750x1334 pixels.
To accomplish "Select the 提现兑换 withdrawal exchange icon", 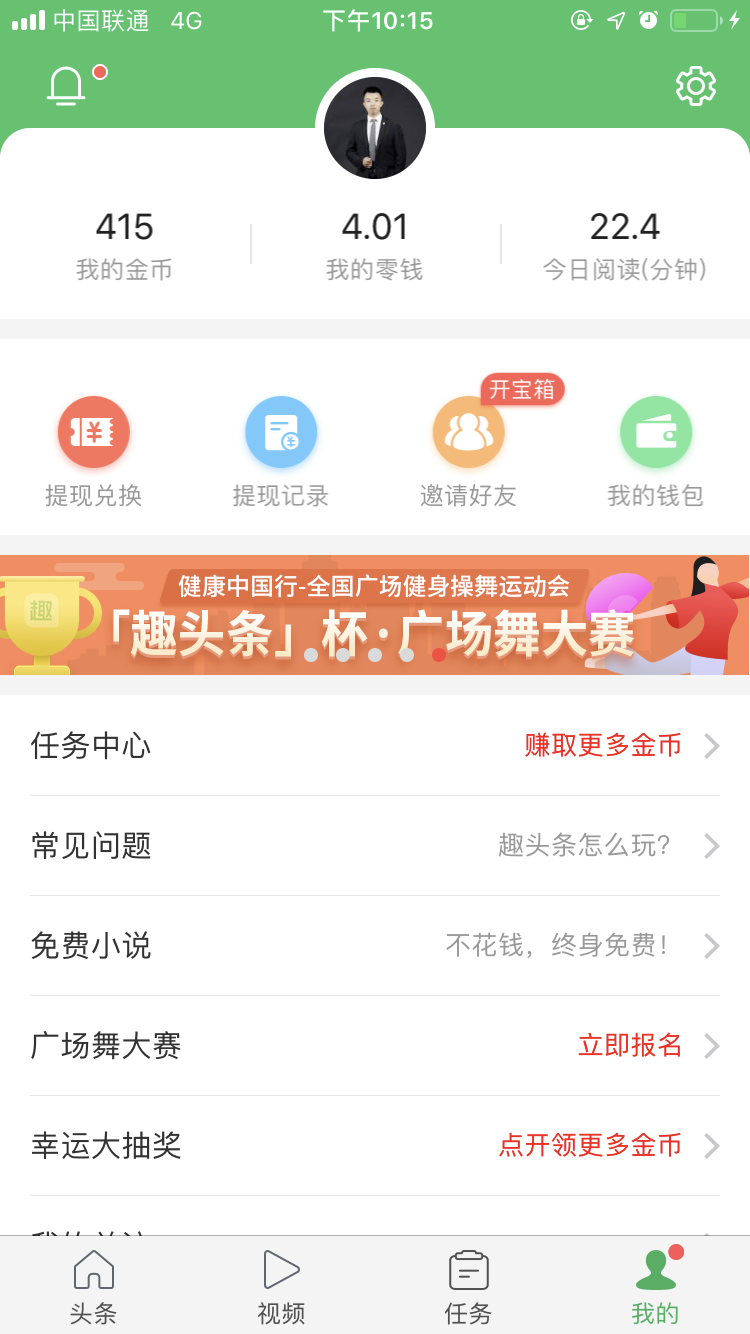I will point(93,432).
